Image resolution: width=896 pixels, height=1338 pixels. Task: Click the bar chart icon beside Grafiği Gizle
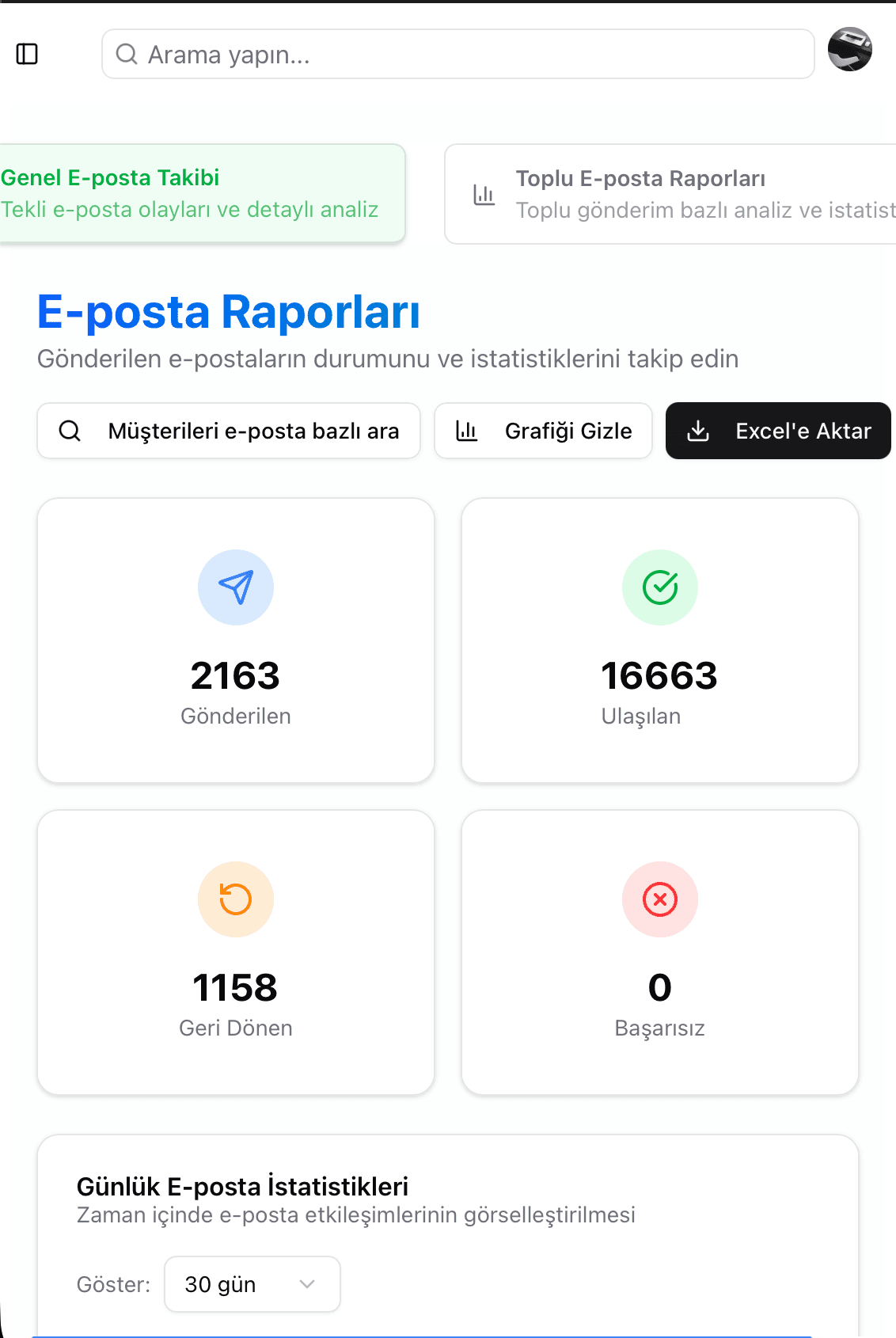(467, 431)
